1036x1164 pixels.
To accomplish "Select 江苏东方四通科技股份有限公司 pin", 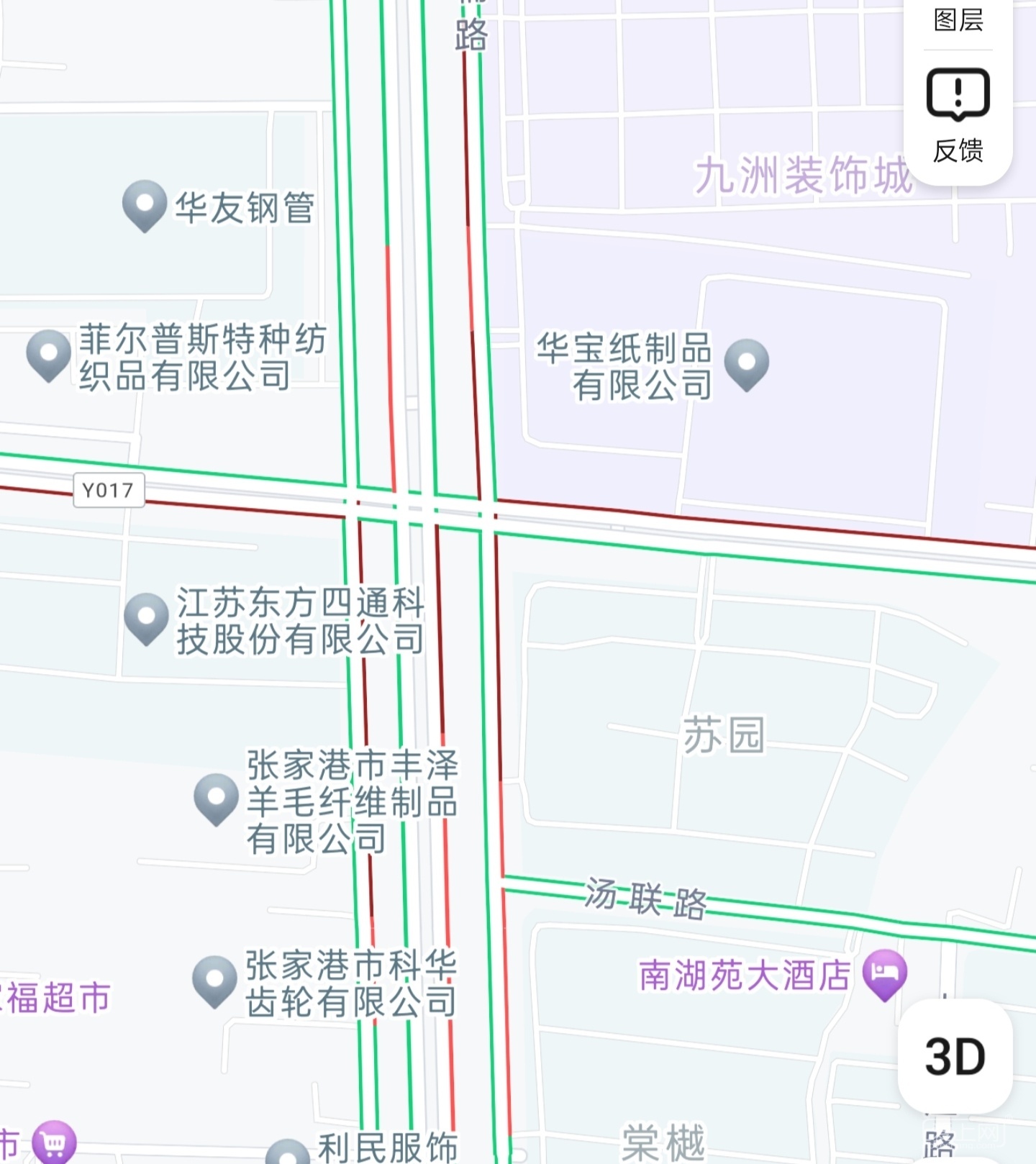I will pos(147,617).
